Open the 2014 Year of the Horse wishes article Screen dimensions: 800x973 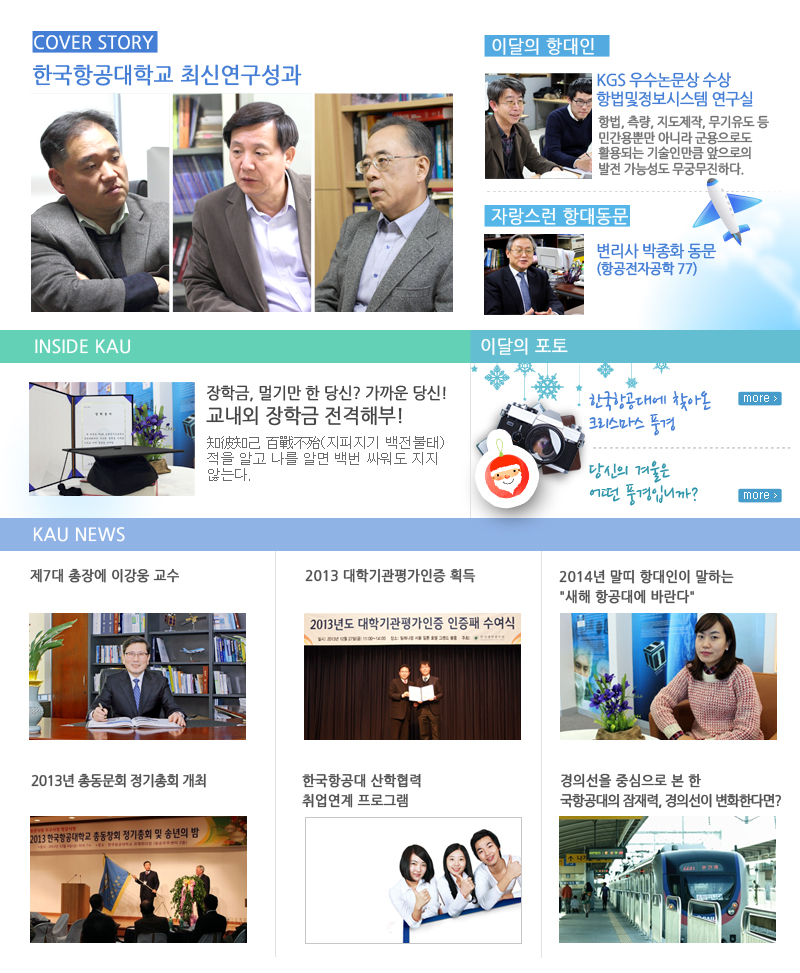[x=646, y=585]
